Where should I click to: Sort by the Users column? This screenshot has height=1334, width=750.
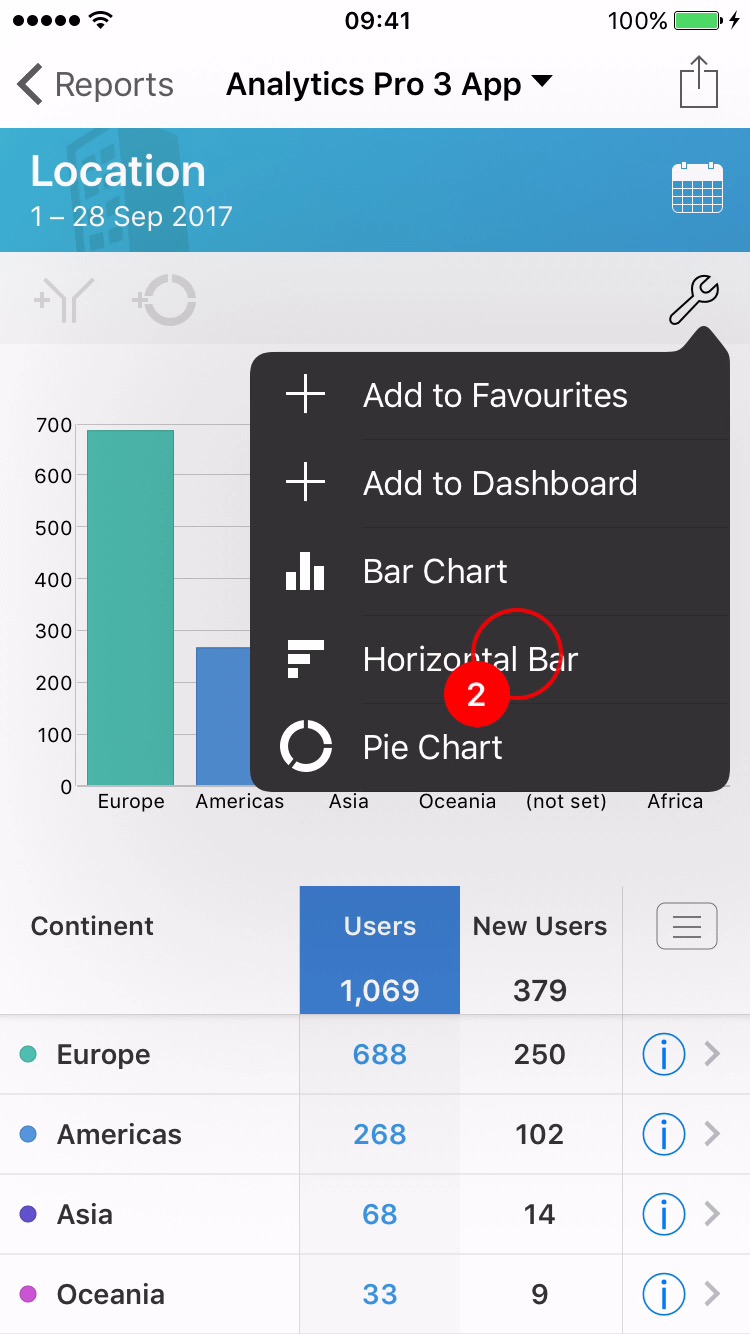[380, 950]
